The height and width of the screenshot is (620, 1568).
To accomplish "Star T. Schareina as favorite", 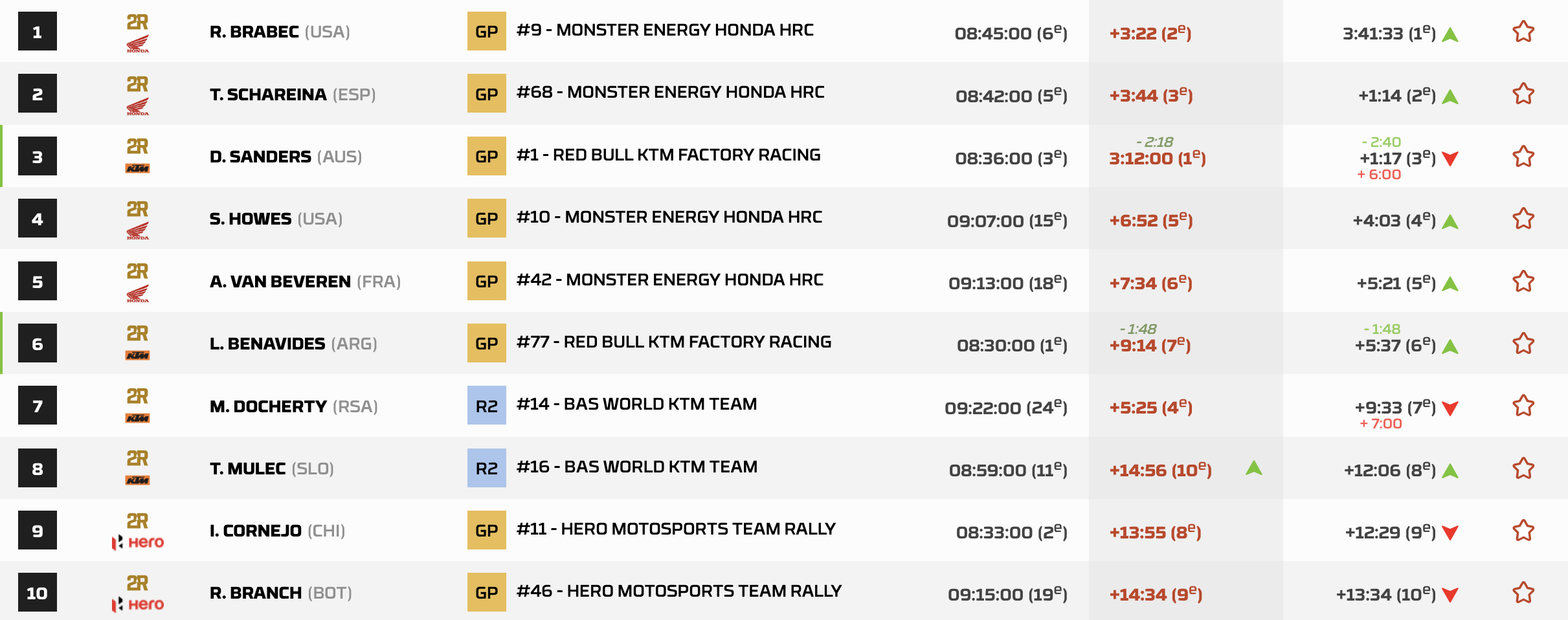I will (1523, 94).
